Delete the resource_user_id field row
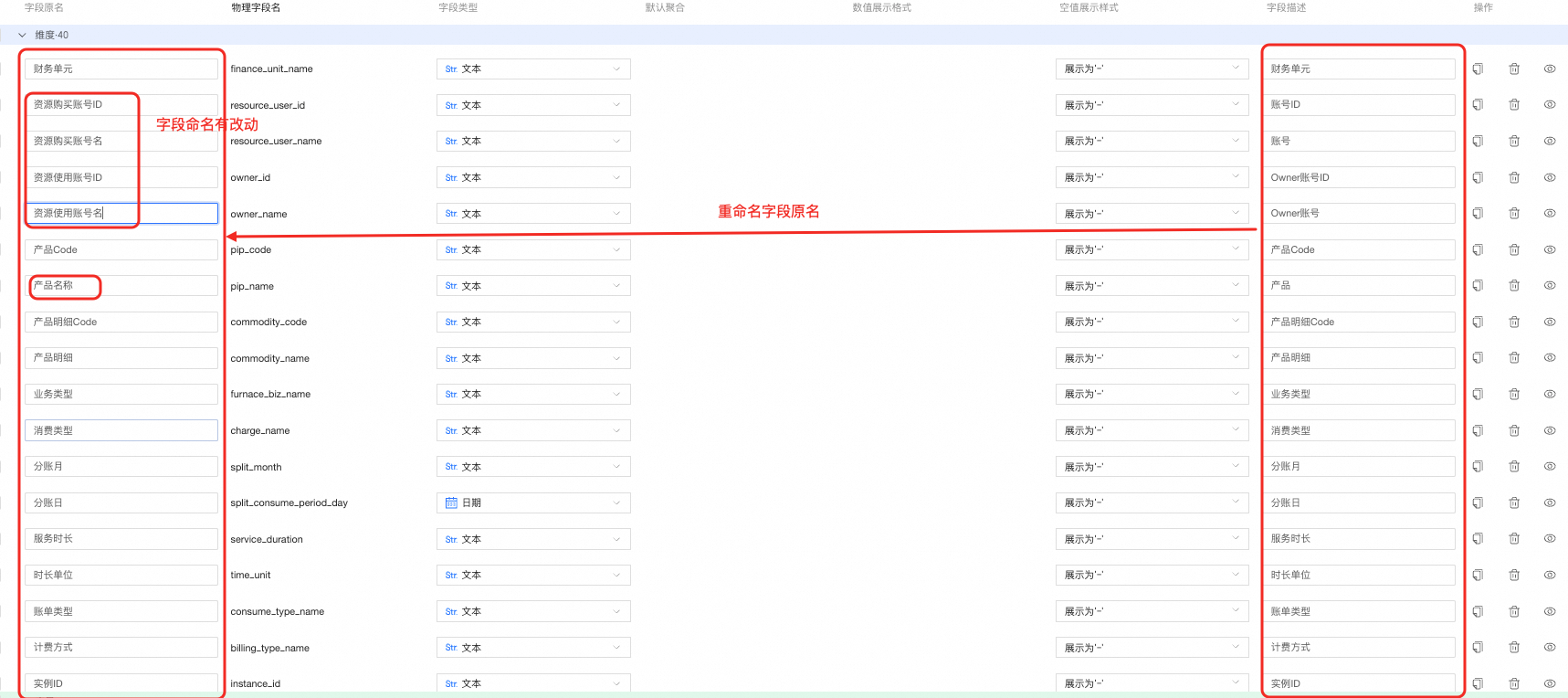Screen dimensions: 1568x698 tap(1514, 105)
